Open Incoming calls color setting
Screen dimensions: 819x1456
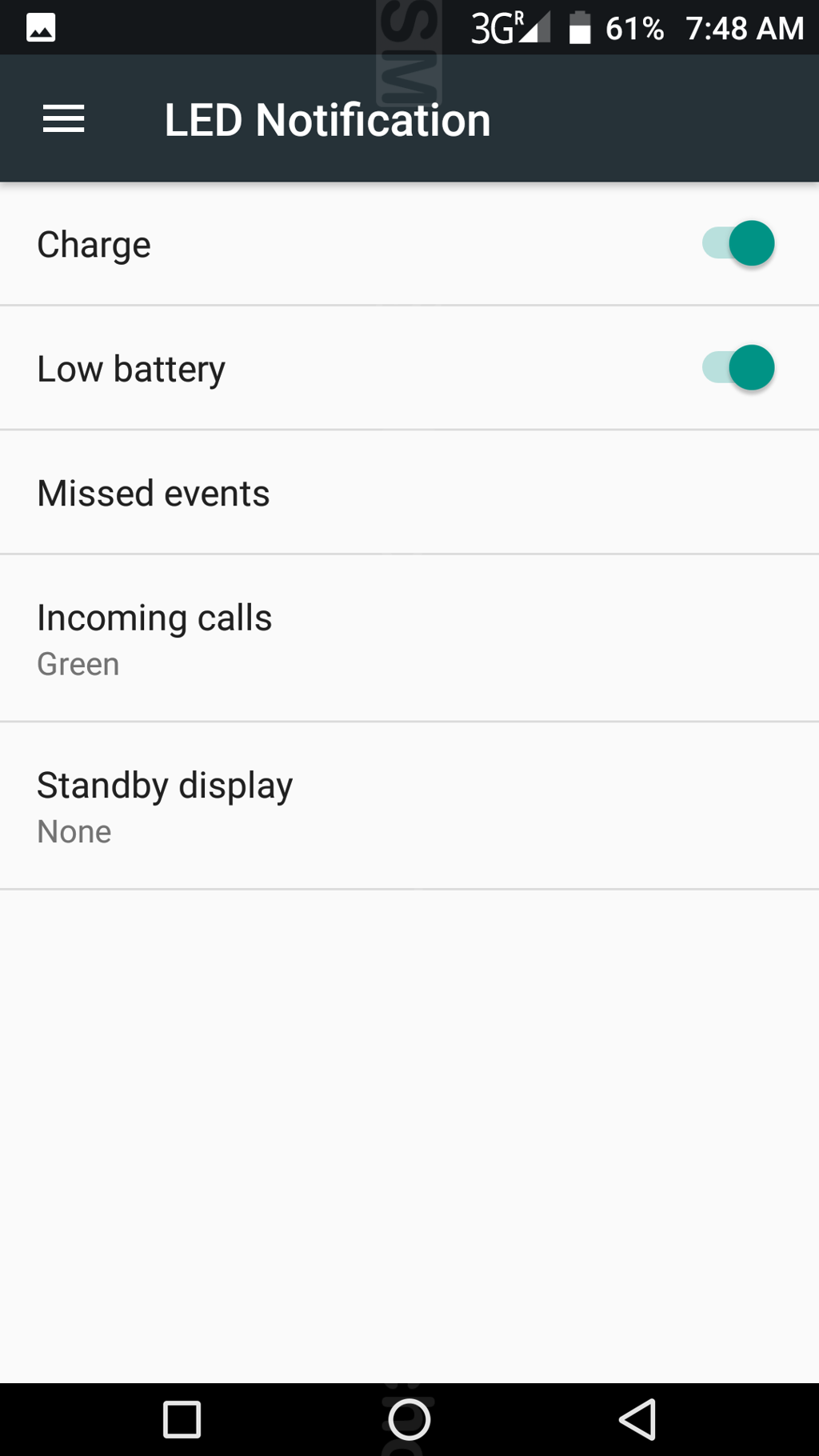click(x=409, y=638)
